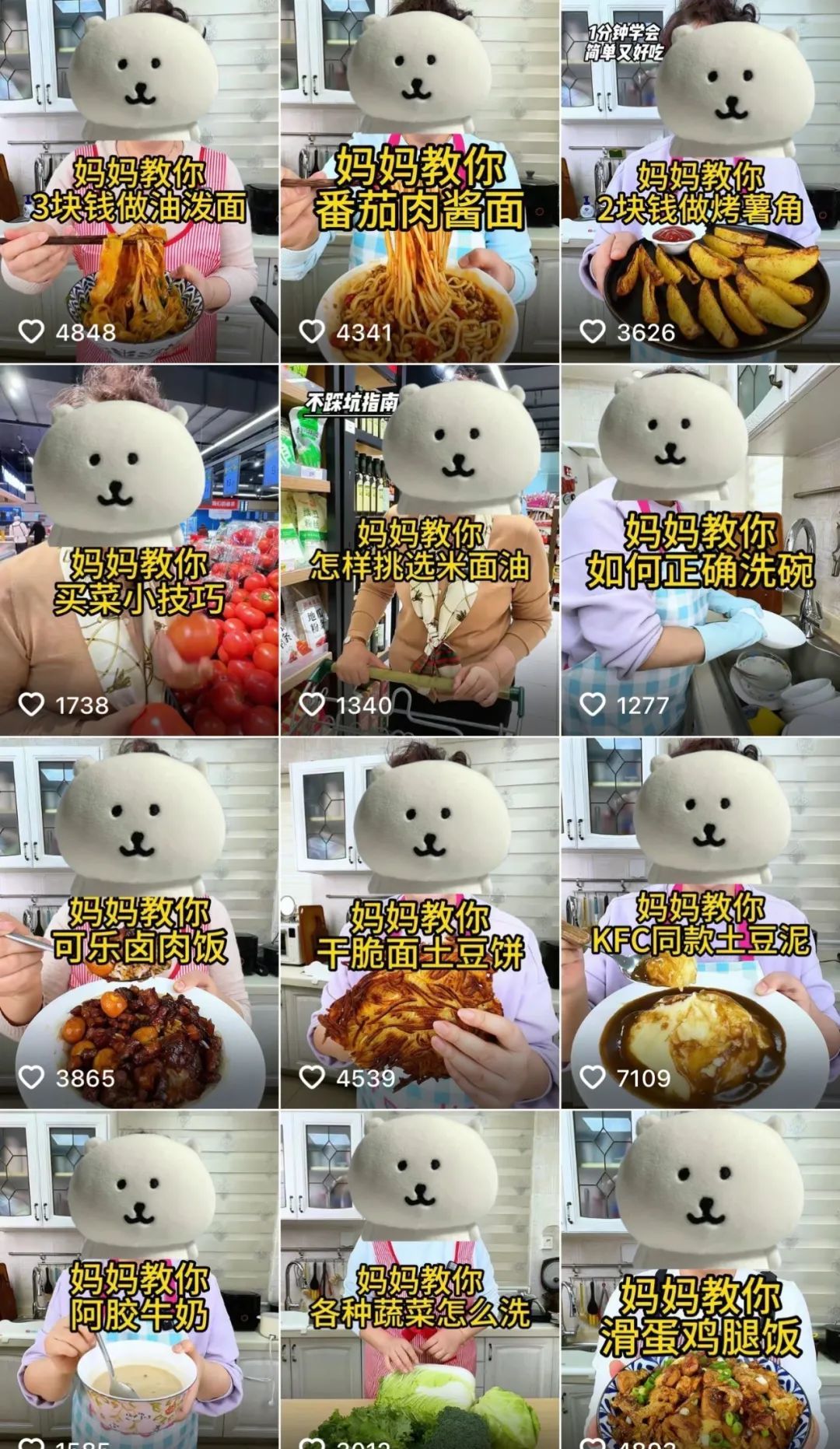The image size is (840, 1449).
Task: Play the 滑蛋鸡腿饭 video
Action: pyautogui.click(x=701, y=1279)
